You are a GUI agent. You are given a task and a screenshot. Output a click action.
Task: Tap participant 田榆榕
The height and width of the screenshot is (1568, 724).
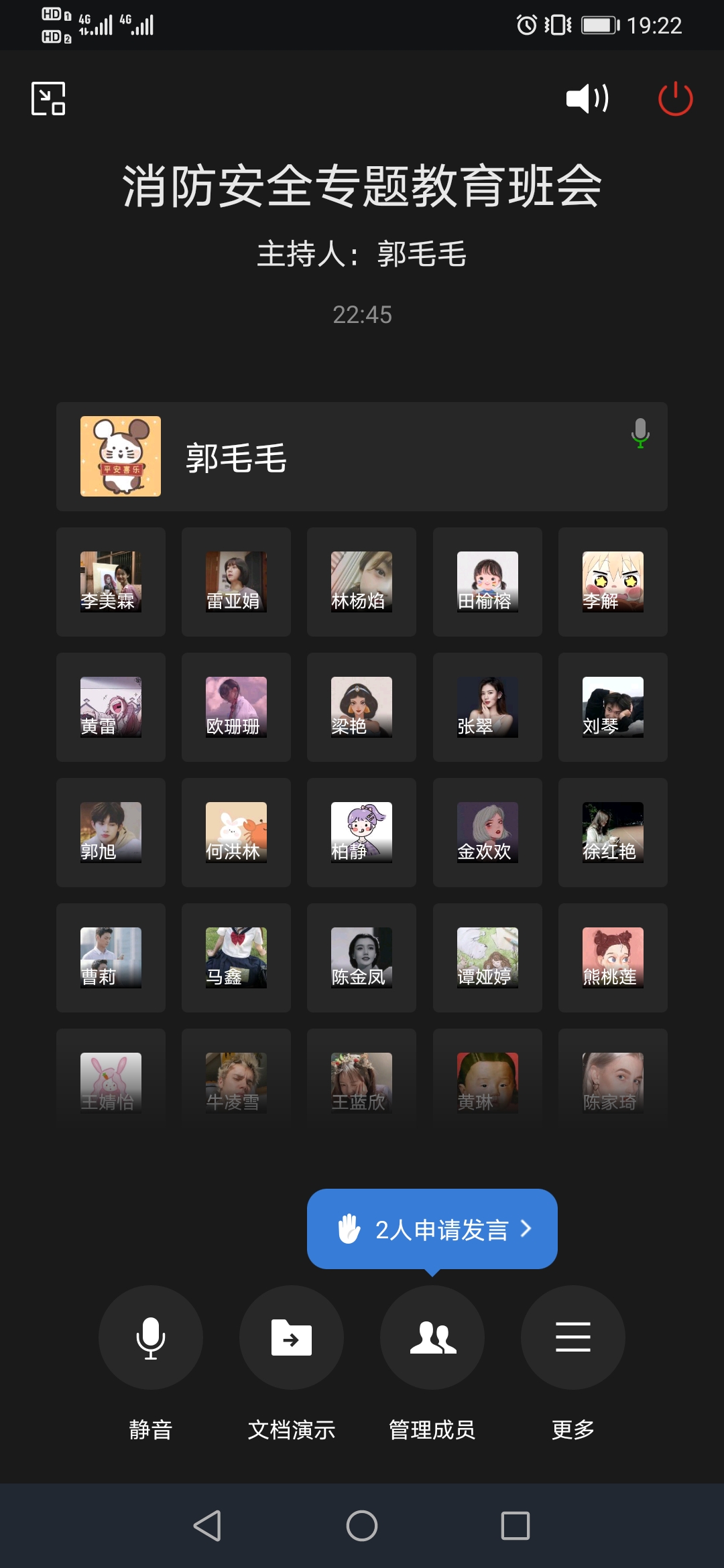point(487,582)
